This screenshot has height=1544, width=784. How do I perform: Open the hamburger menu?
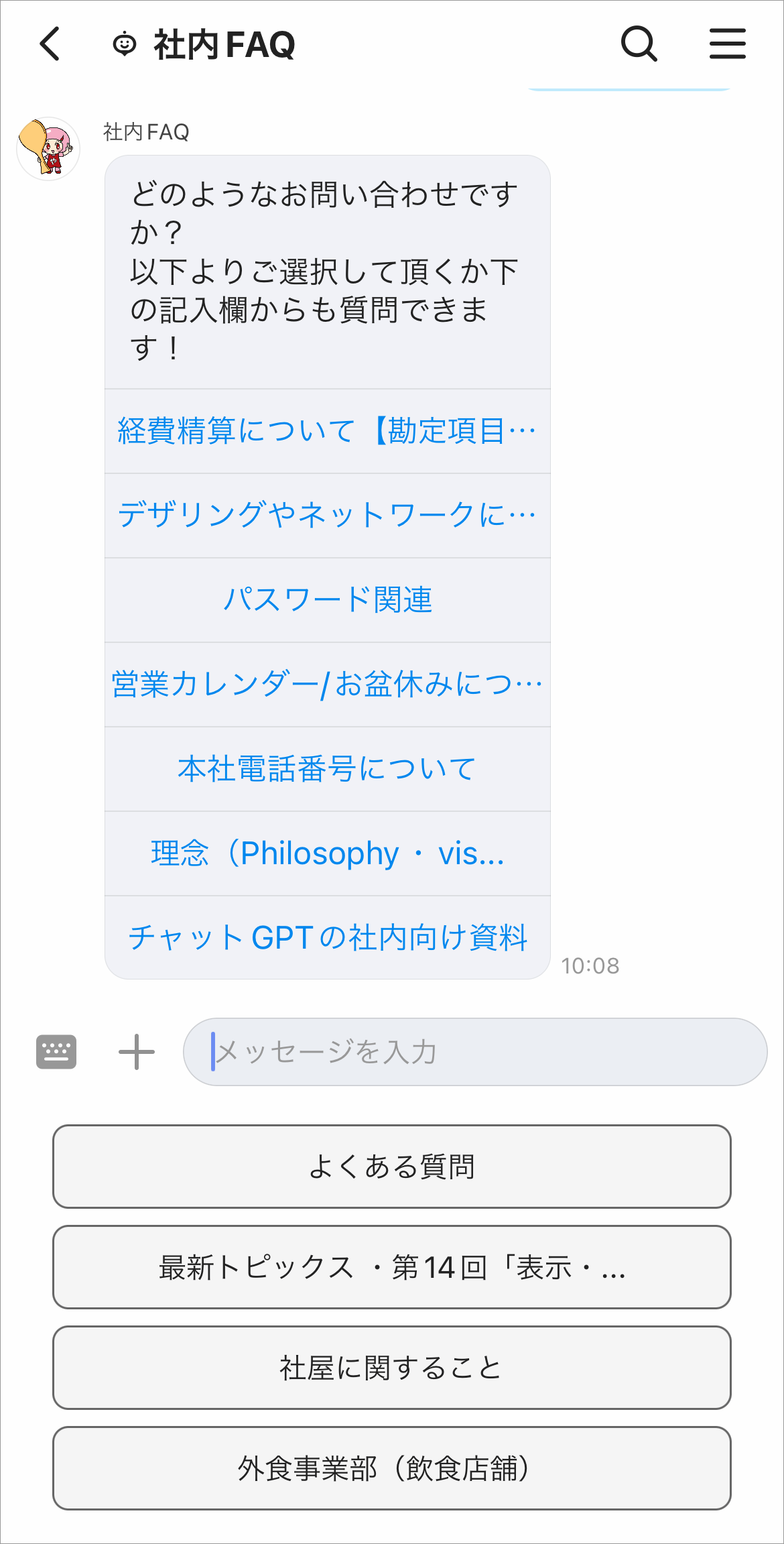pos(727,44)
